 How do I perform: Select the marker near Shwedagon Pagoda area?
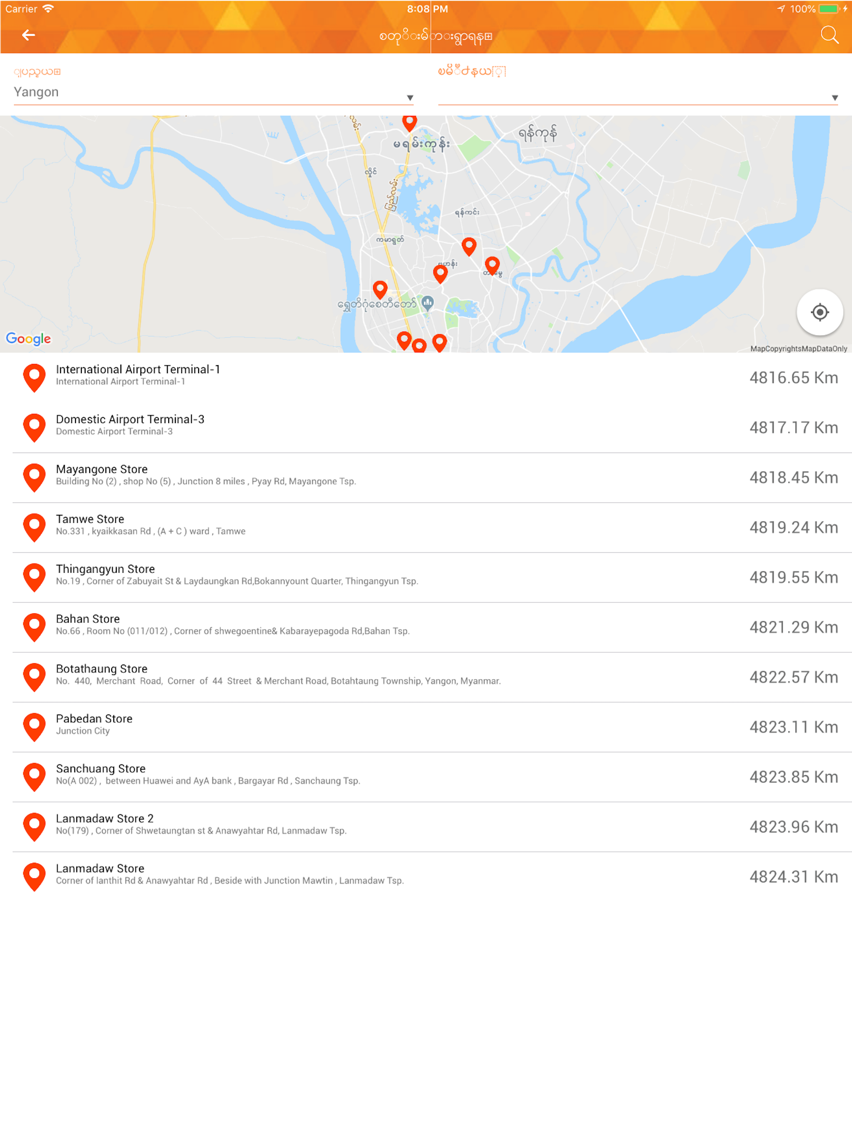380,289
